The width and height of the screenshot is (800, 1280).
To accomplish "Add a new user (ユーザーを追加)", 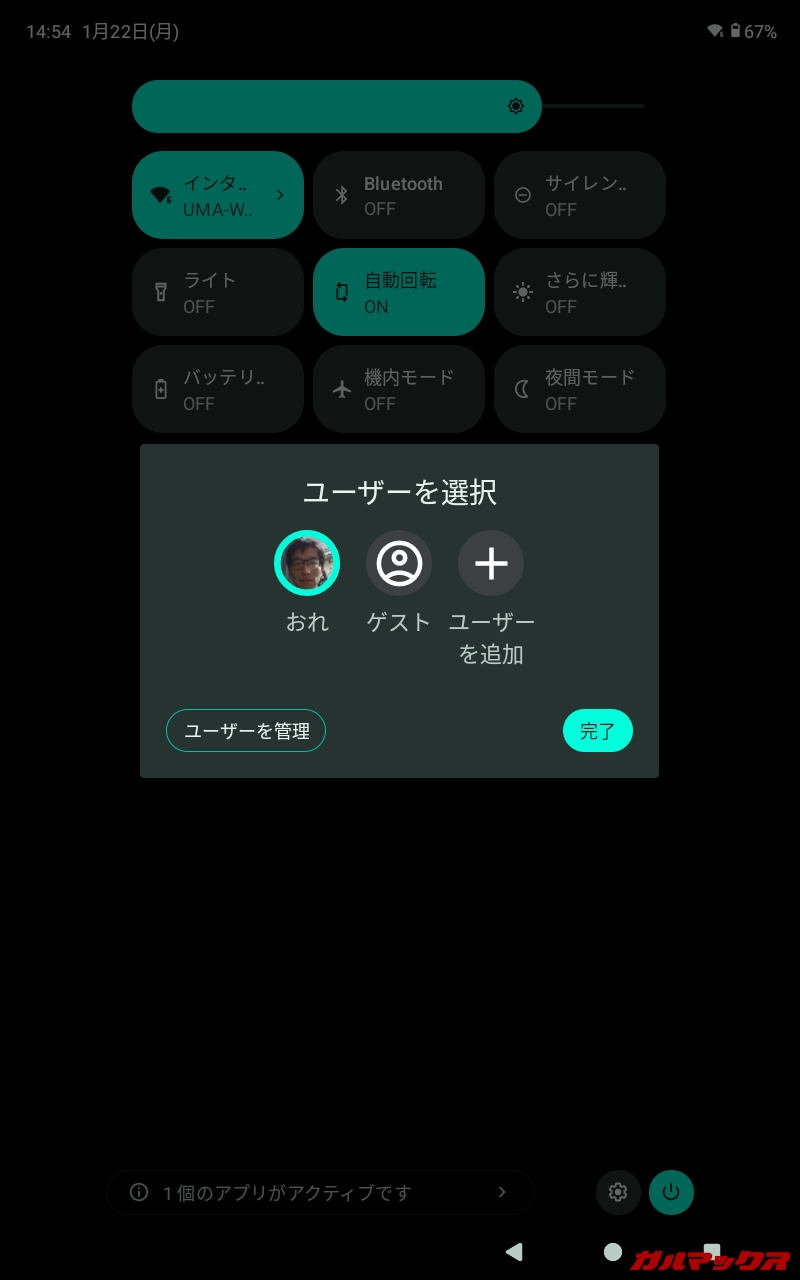I will (491, 563).
